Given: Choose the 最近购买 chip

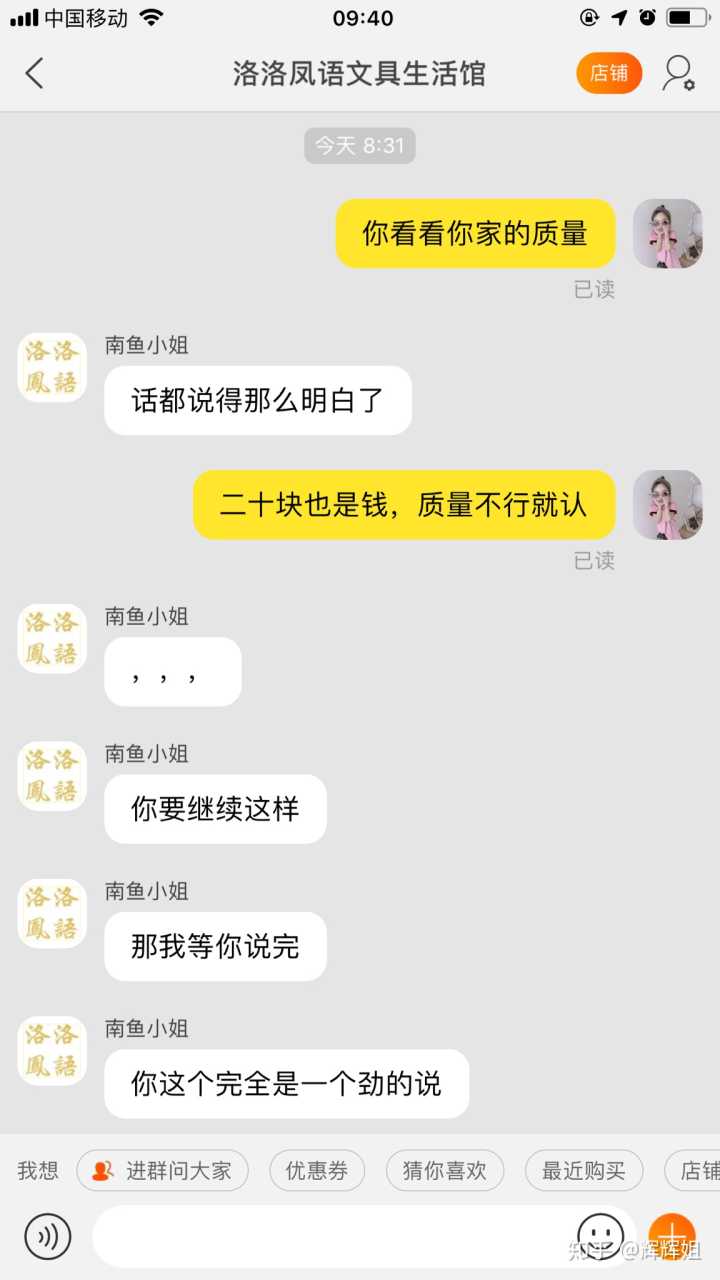Looking at the screenshot, I should coord(584,1170).
